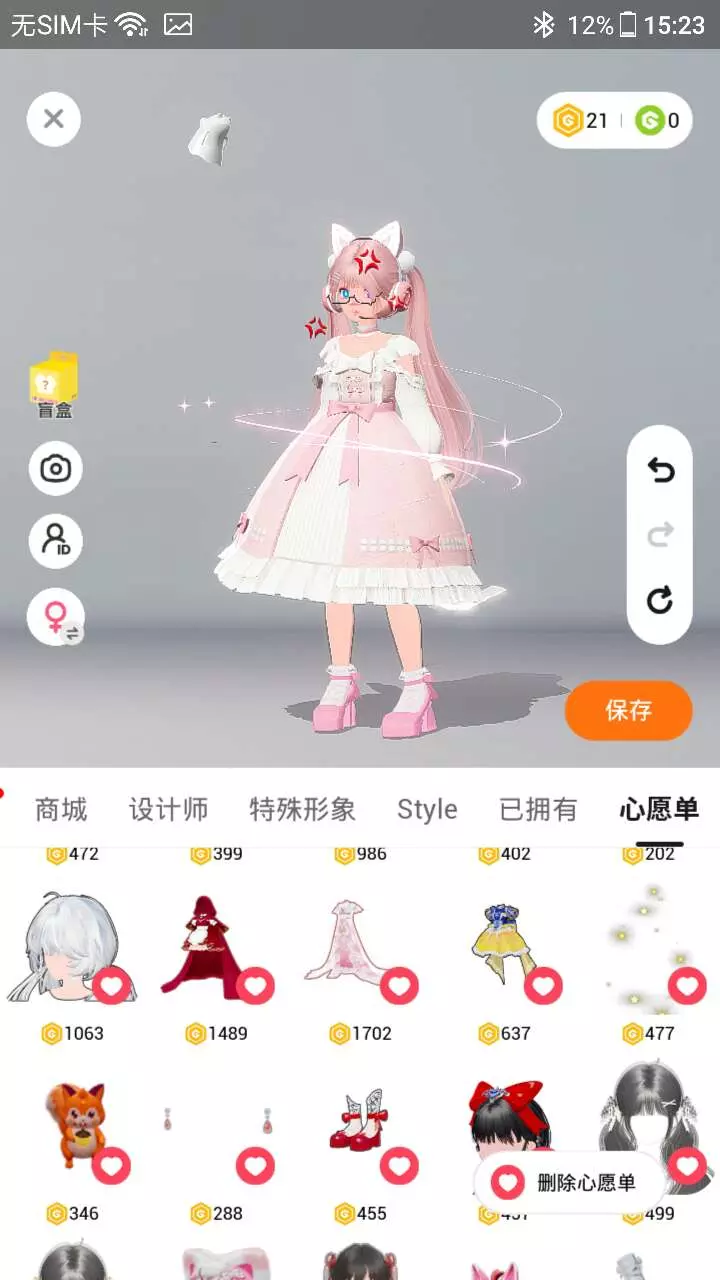
Task: Switch avatar gender
Action: [56, 616]
